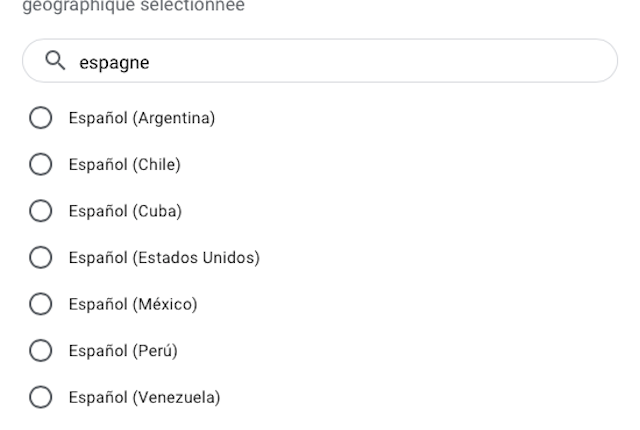Pick Español (Cuba) from the list
The width and height of the screenshot is (640, 430).
point(41,211)
